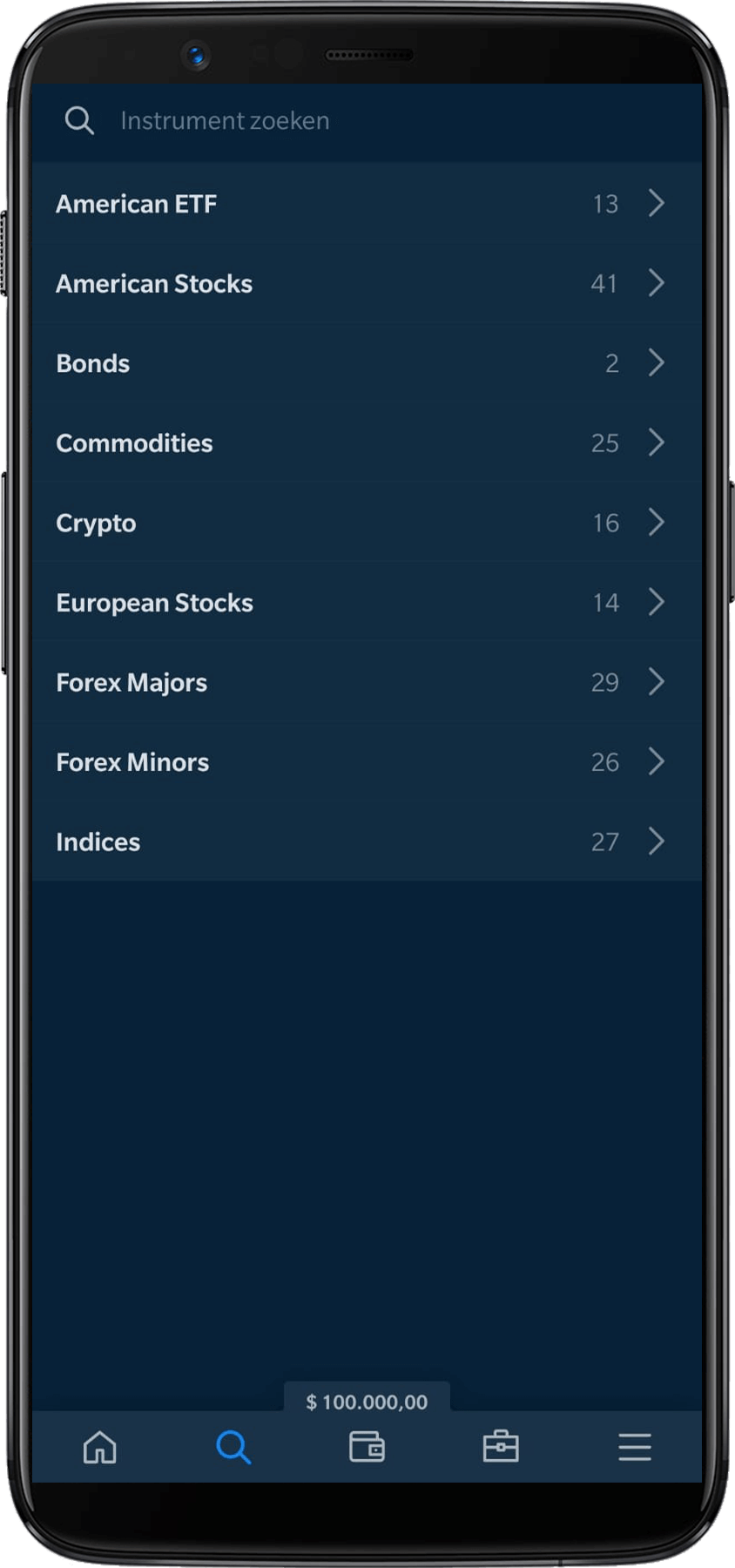The height and width of the screenshot is (1568, 735).
Task: Open the Commodities category
Action: pyautogui.click(x=366, y=443)
